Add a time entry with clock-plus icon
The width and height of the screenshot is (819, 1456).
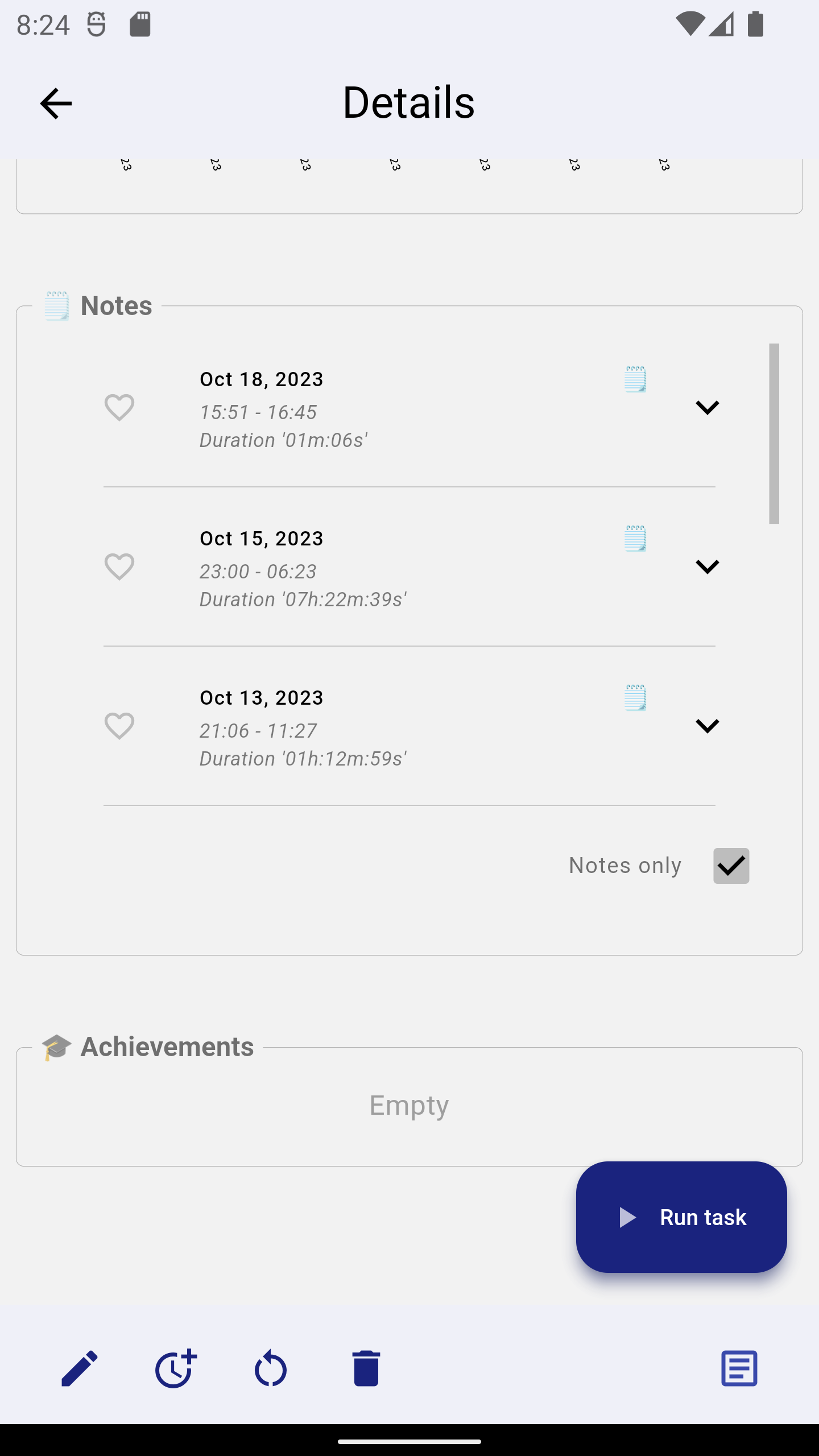point(176,1368)
